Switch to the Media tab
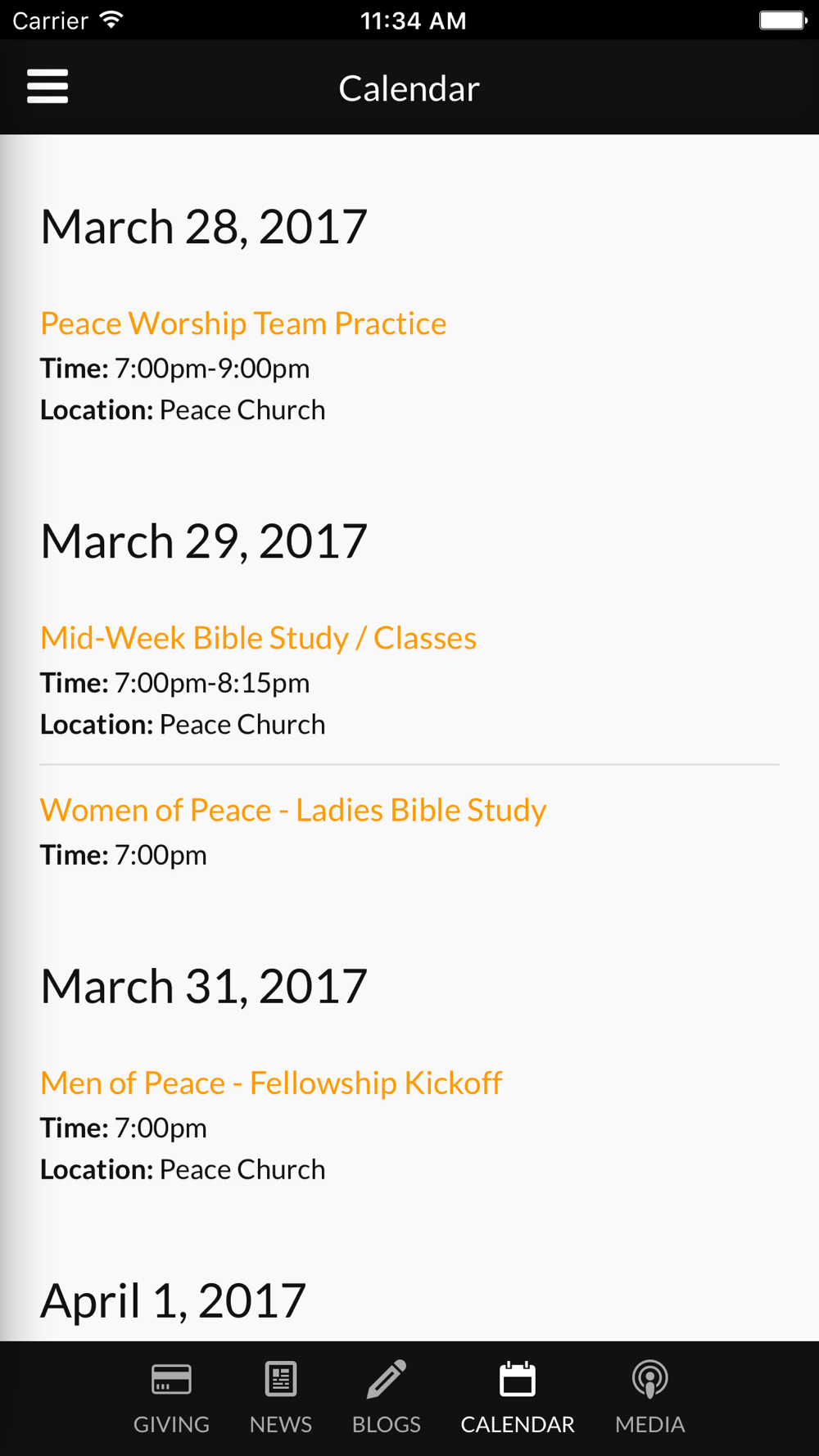 (x=650, y=1399)
